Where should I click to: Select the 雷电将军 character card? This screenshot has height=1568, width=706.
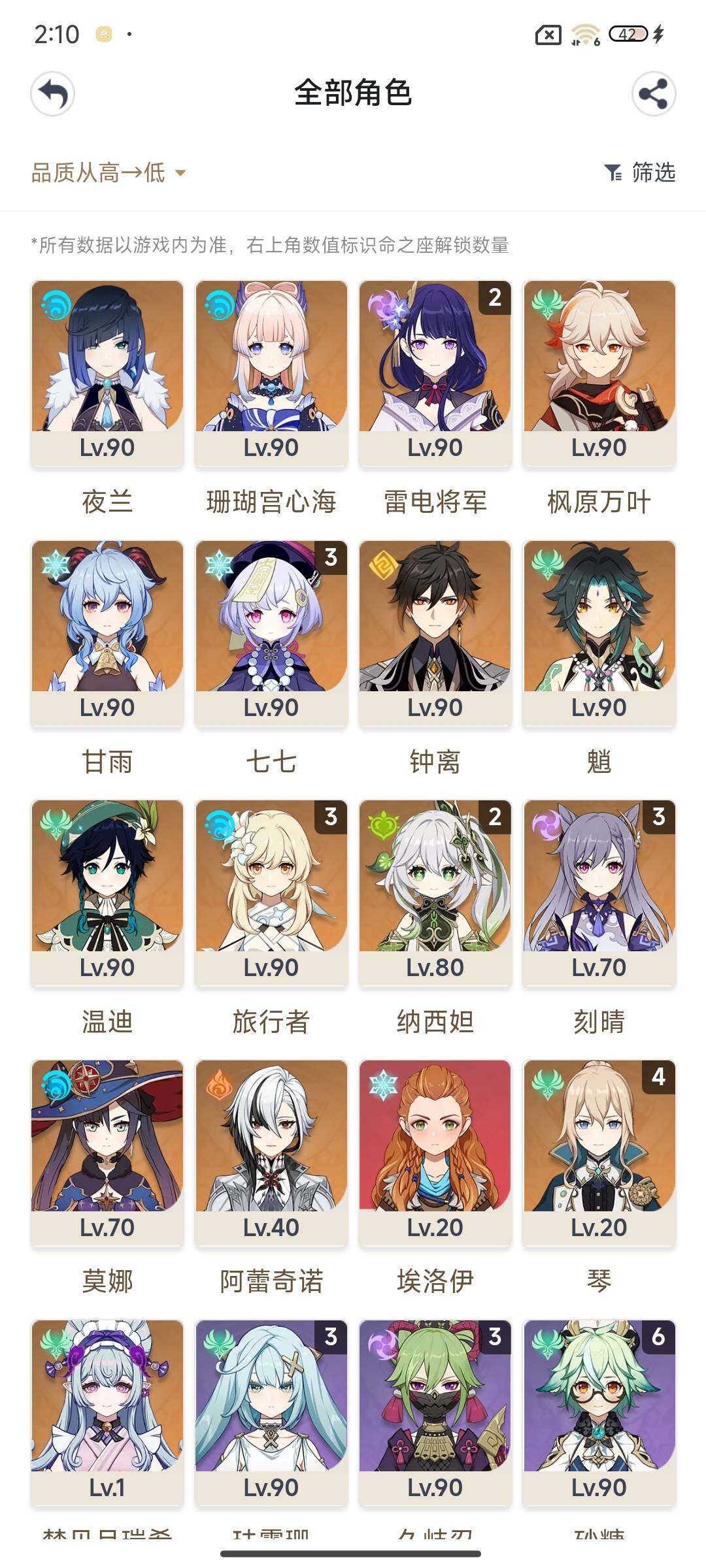[435, 372]
